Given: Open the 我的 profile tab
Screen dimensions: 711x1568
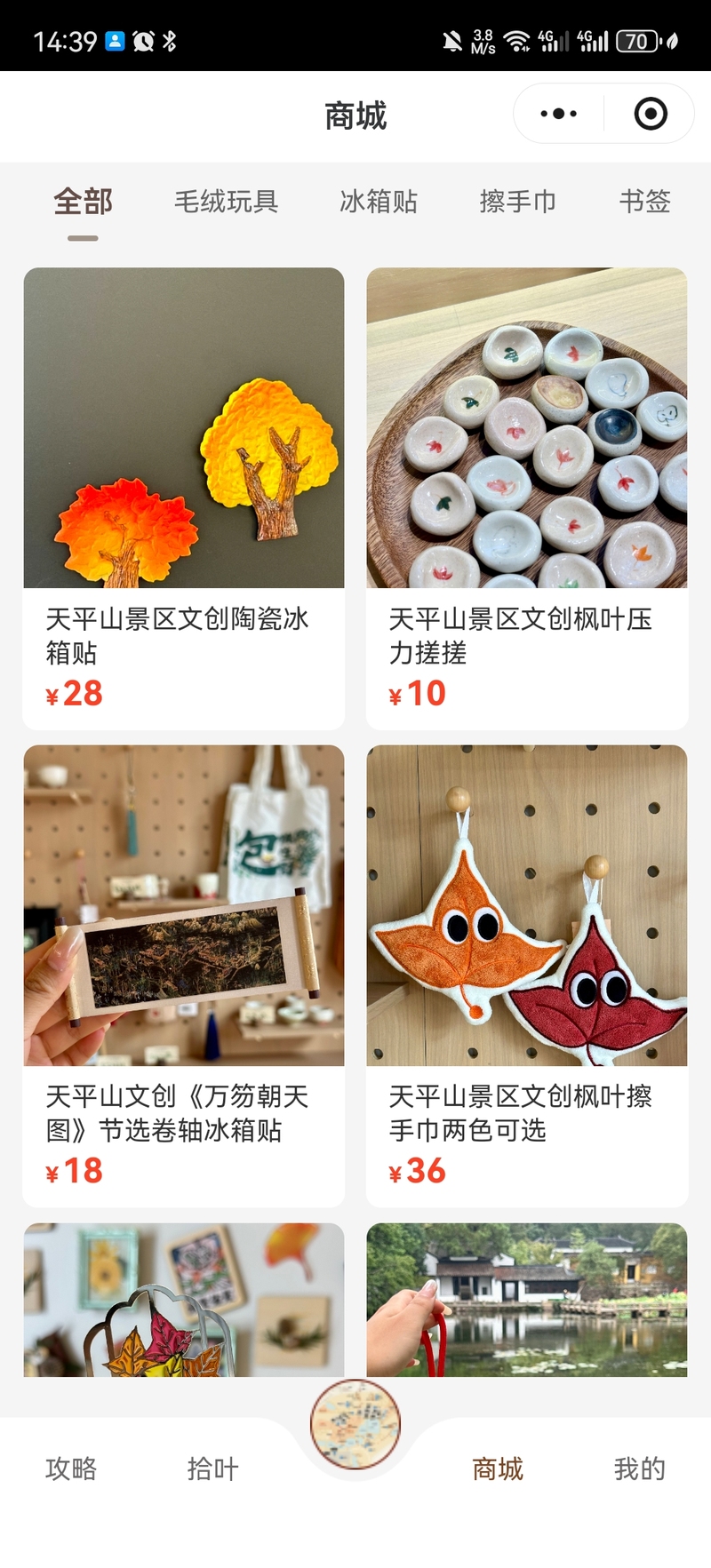Looking at the screenshot, I should 639,1469.
